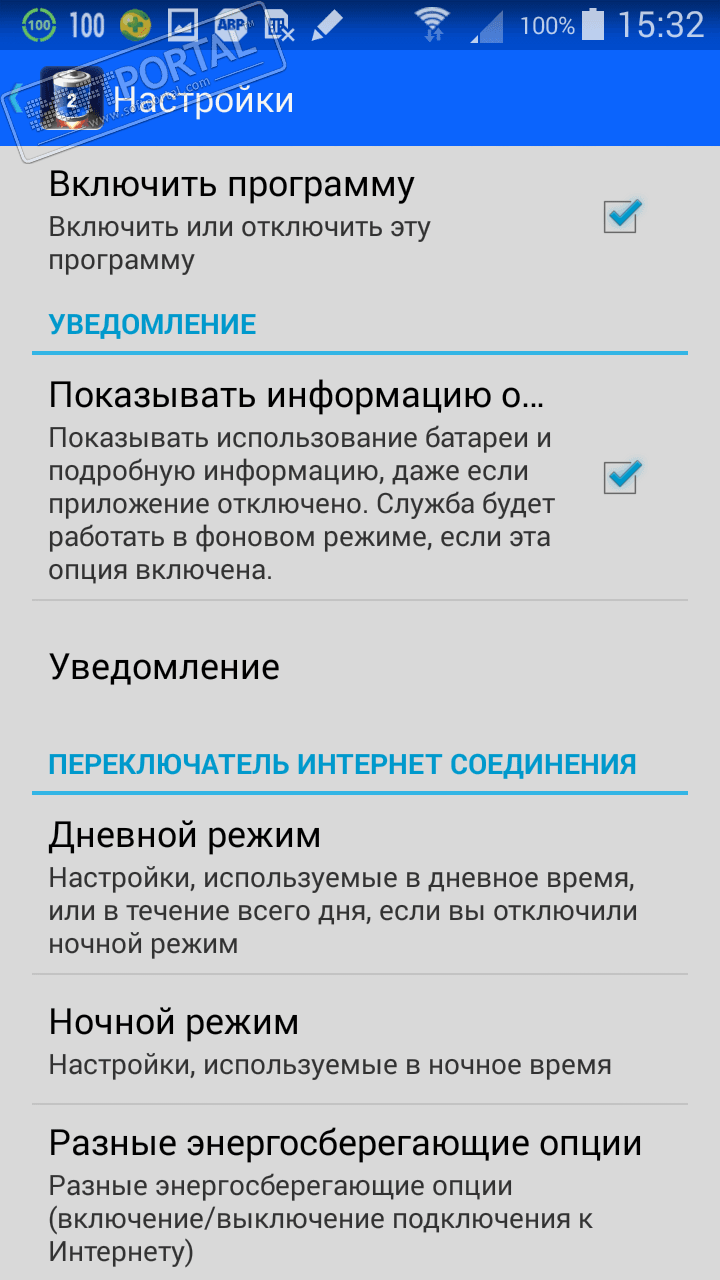The width and height of the screenshot is (720, 1280).
Task: Open 'Разные энергосберегающие опции'
Action: 360,1192
